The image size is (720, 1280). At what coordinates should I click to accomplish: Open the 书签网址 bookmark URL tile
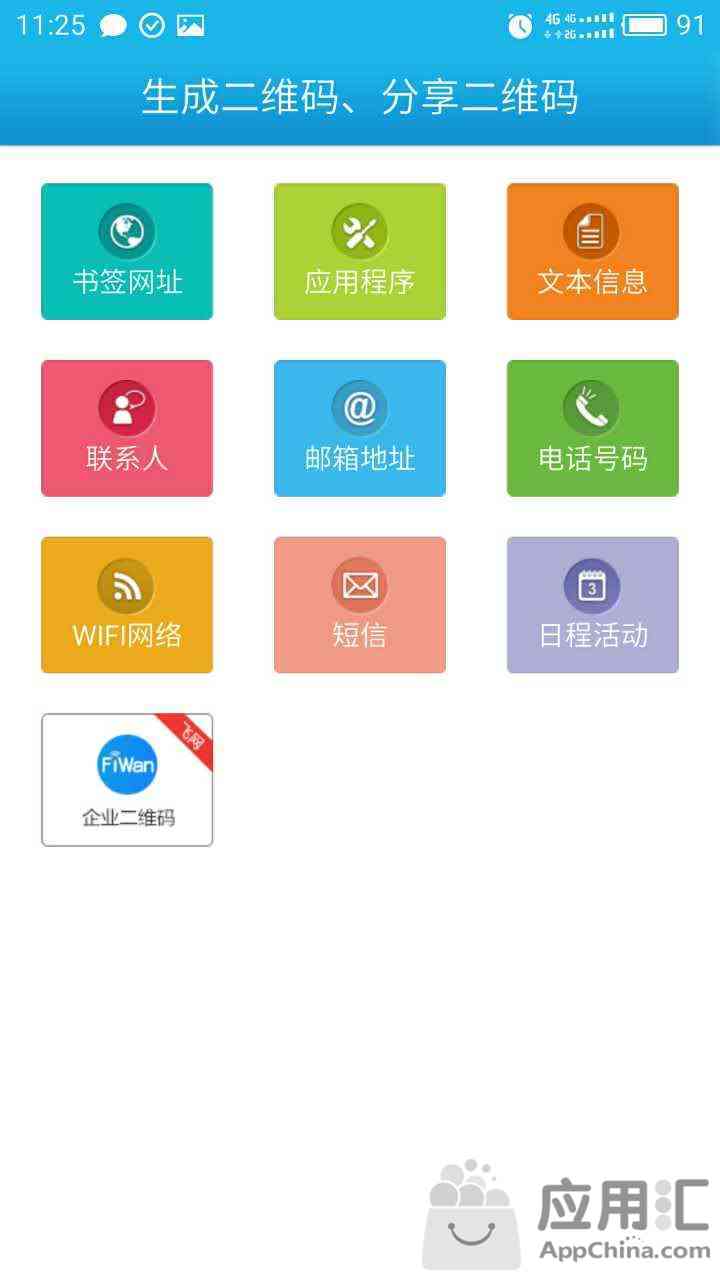(x=127, y=251)
